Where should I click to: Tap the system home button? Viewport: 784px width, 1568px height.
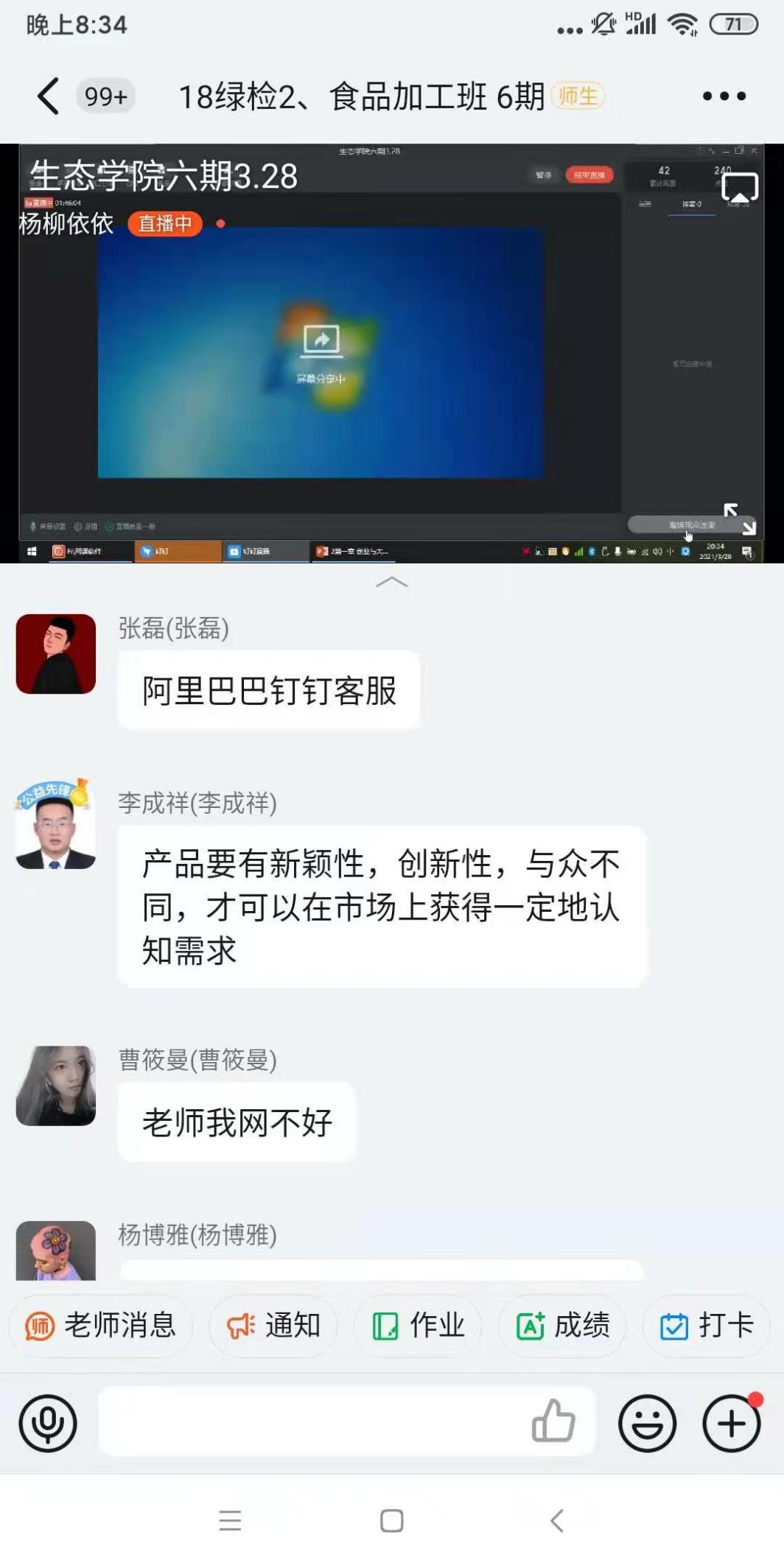pos(391,1520)
